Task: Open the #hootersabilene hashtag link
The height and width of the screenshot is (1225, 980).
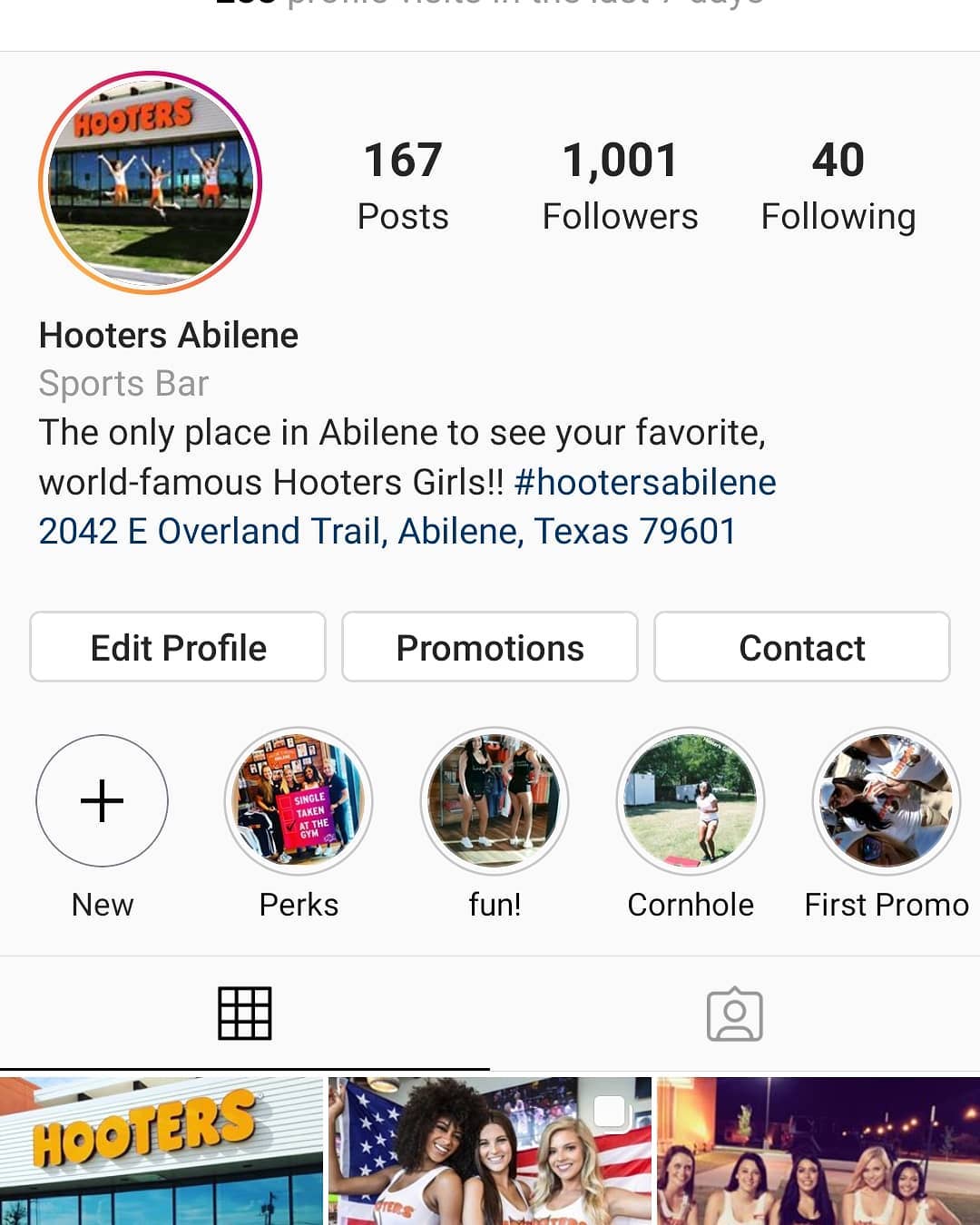Action: [644, 482]
